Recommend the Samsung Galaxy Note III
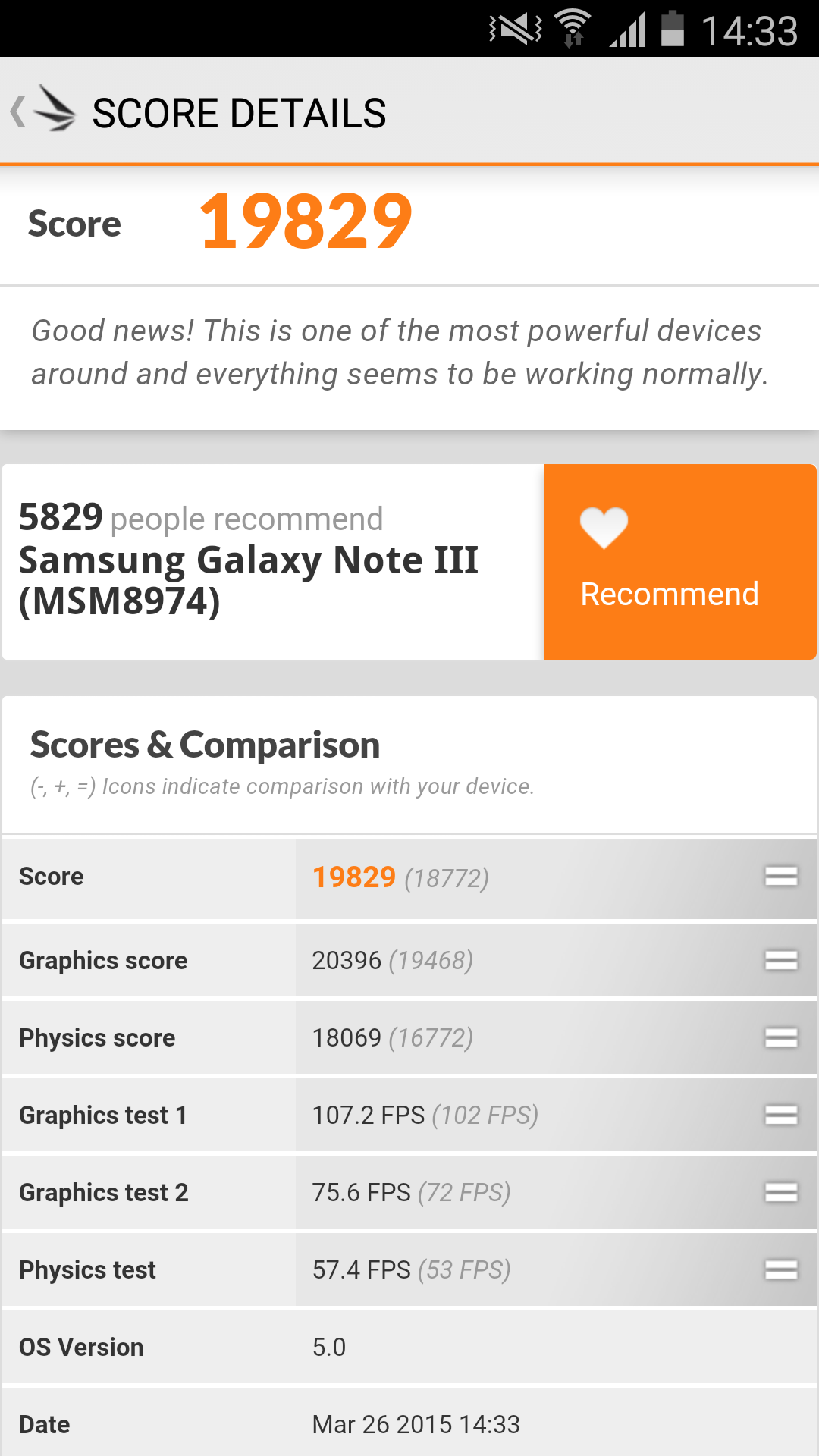This screenshot has width=819, height=1456. 680,562
